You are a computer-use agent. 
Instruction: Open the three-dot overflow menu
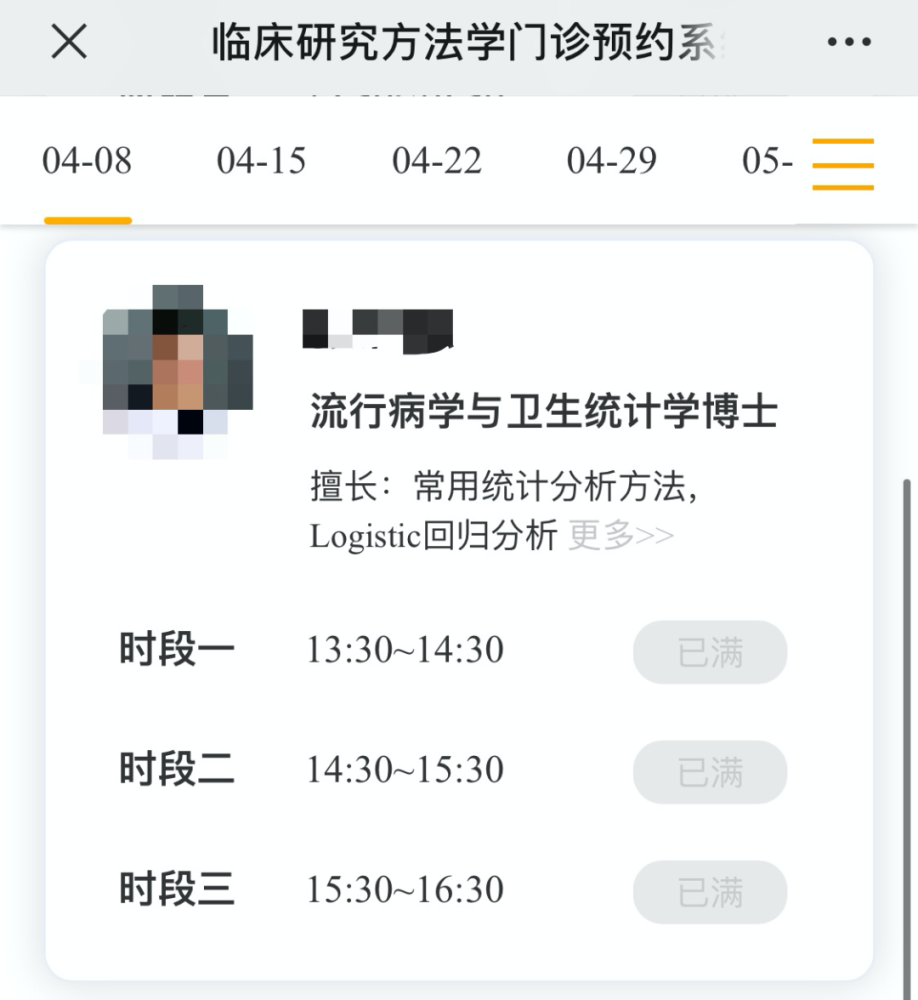pos(849,42)
